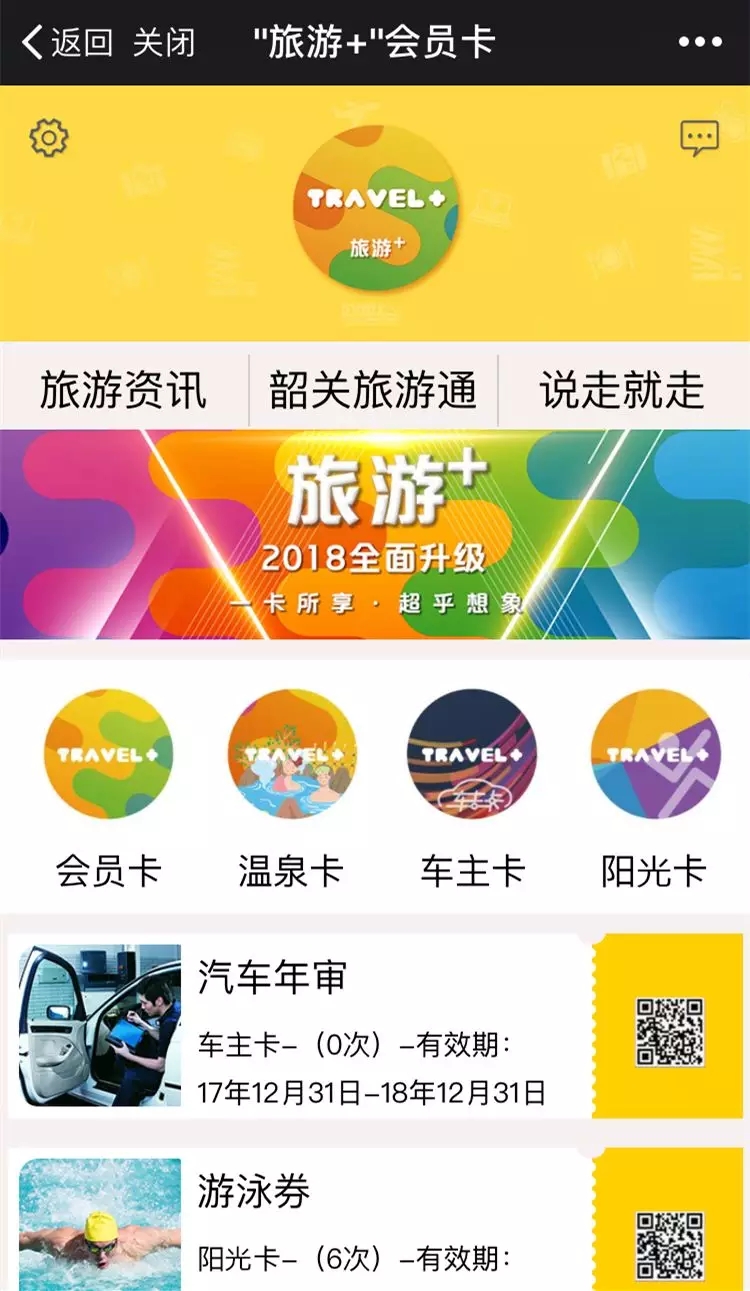
Task: Select the 韶关旅游通 tab
Action: (373, 390)
